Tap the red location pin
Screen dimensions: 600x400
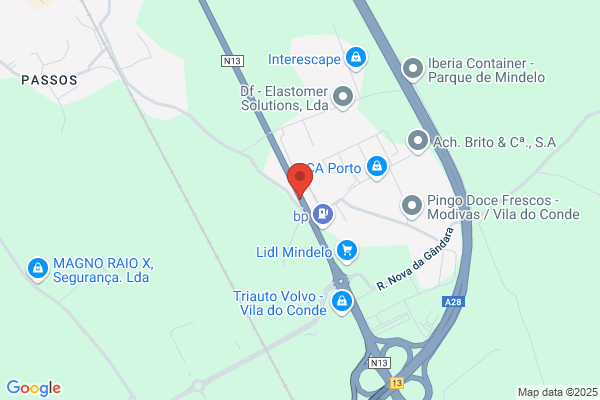(300, 180)
